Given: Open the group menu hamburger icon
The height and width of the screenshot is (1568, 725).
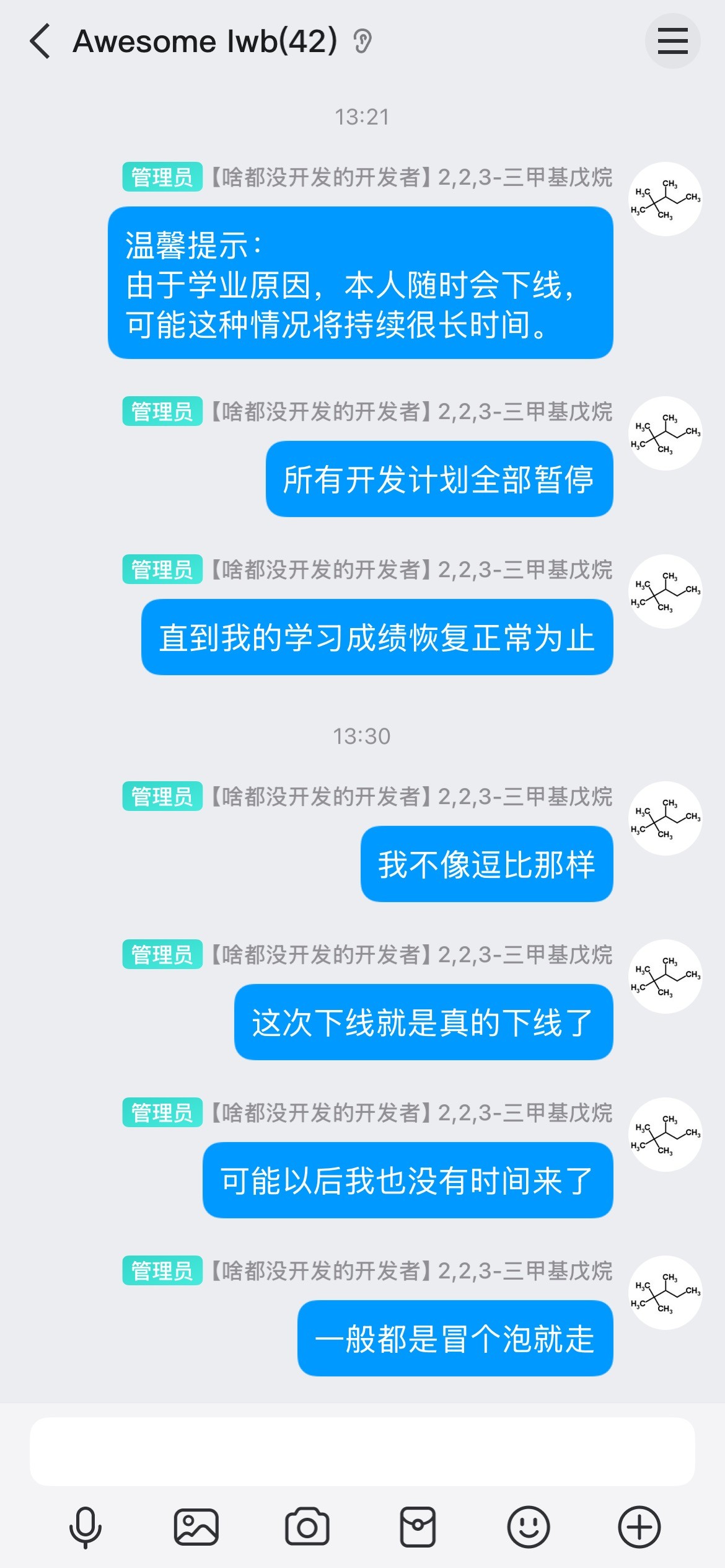Looking at the screenshot, I should click(672, 42).
